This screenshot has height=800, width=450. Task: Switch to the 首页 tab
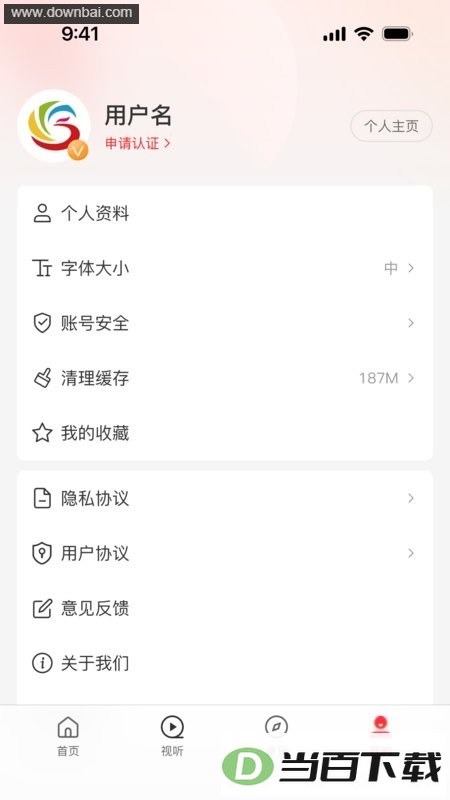pyautogui.click(x=68, y=736)
